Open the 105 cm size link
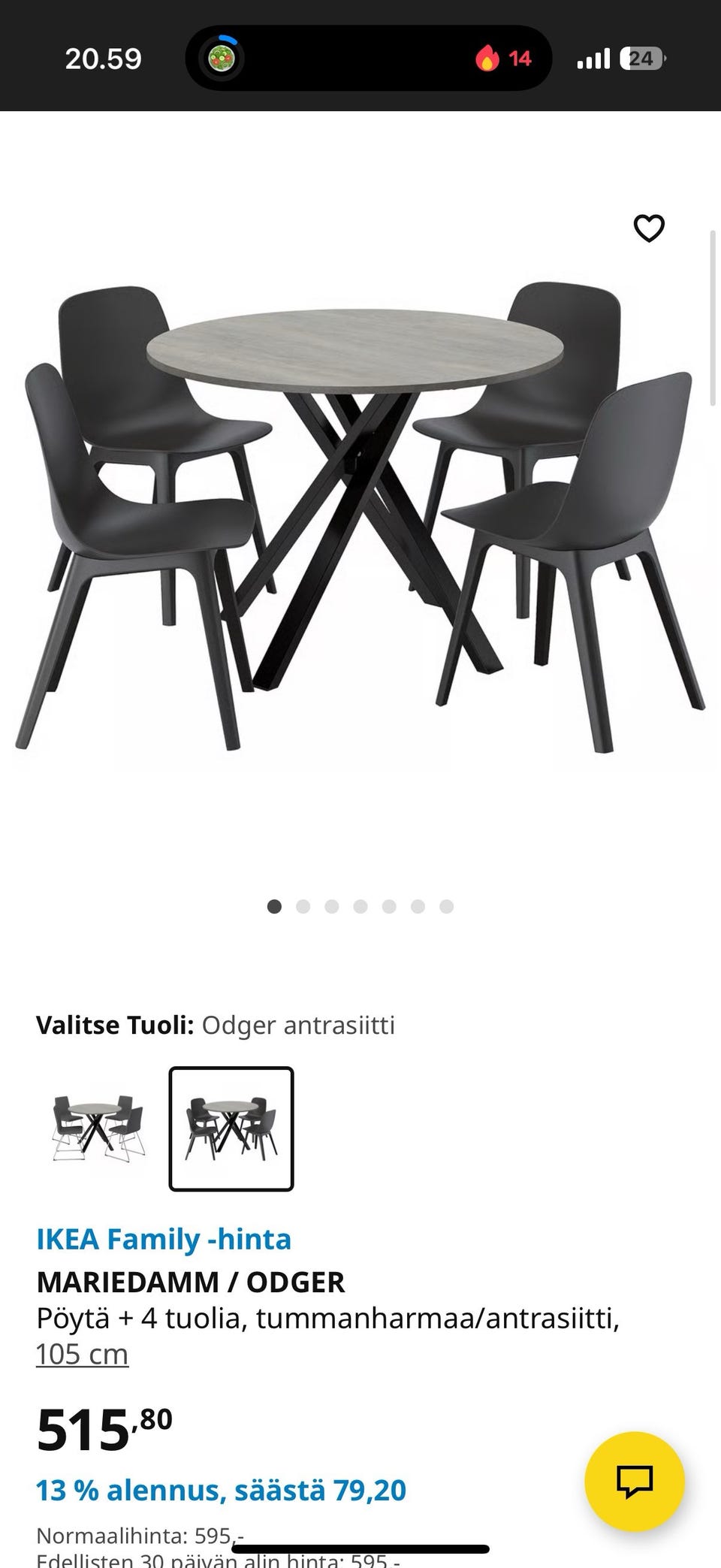Screen dimensions: 721x1568 (83, 1354)
